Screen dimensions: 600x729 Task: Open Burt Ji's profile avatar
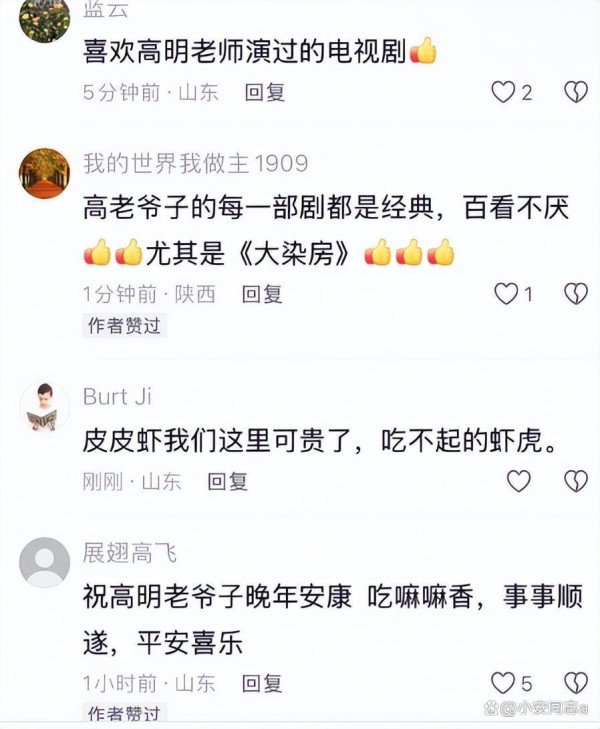(44, 407)
